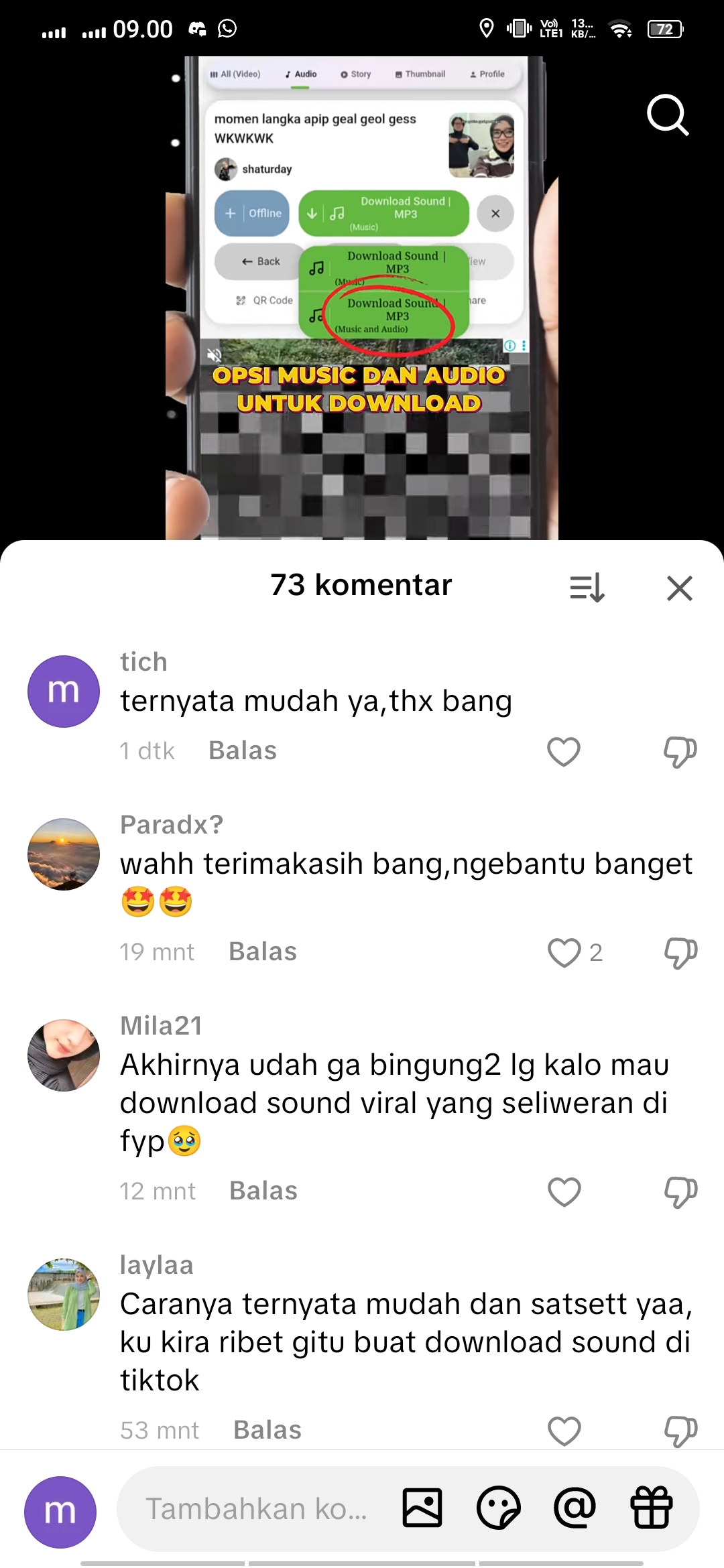Dislike the comment by Paradx?
This screenshot has width=724, height=1568.
pyautogui.click(x=680, y=952)
